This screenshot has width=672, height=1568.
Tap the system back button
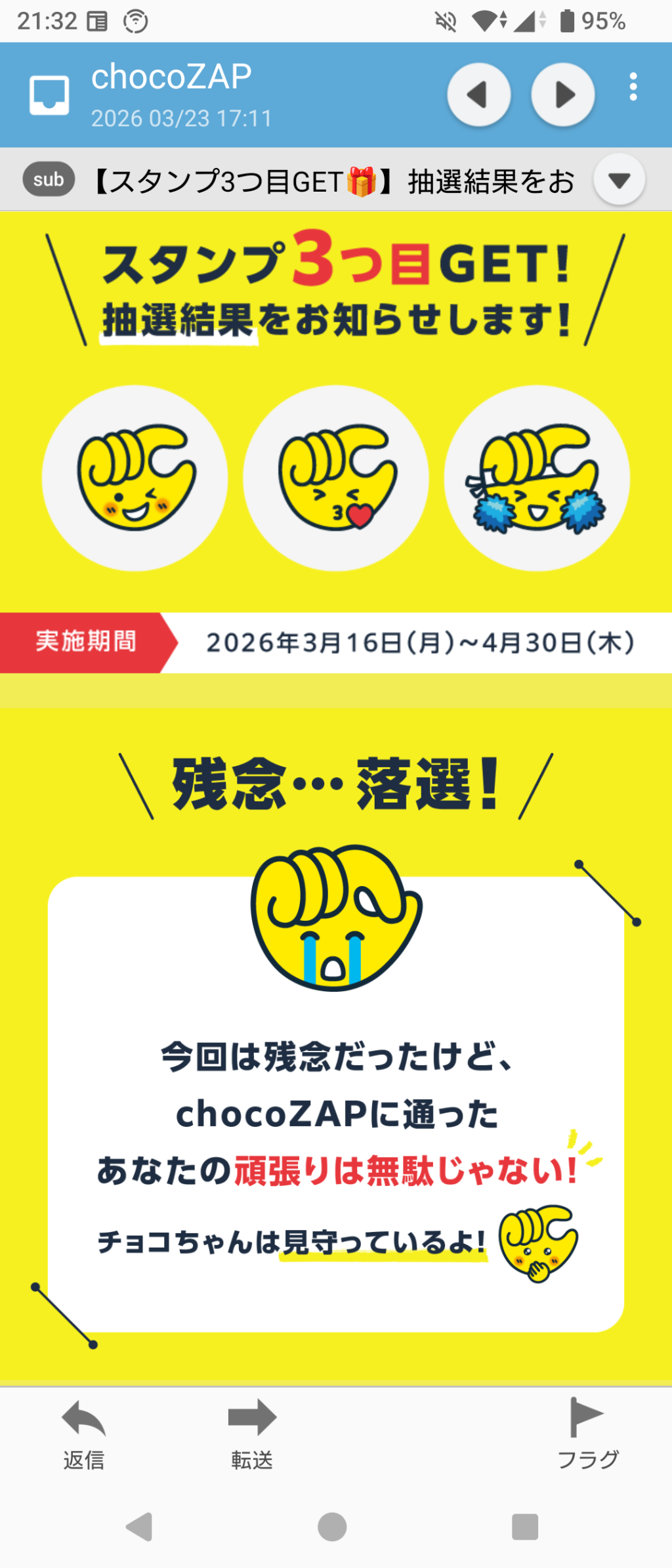(140, 1527)
